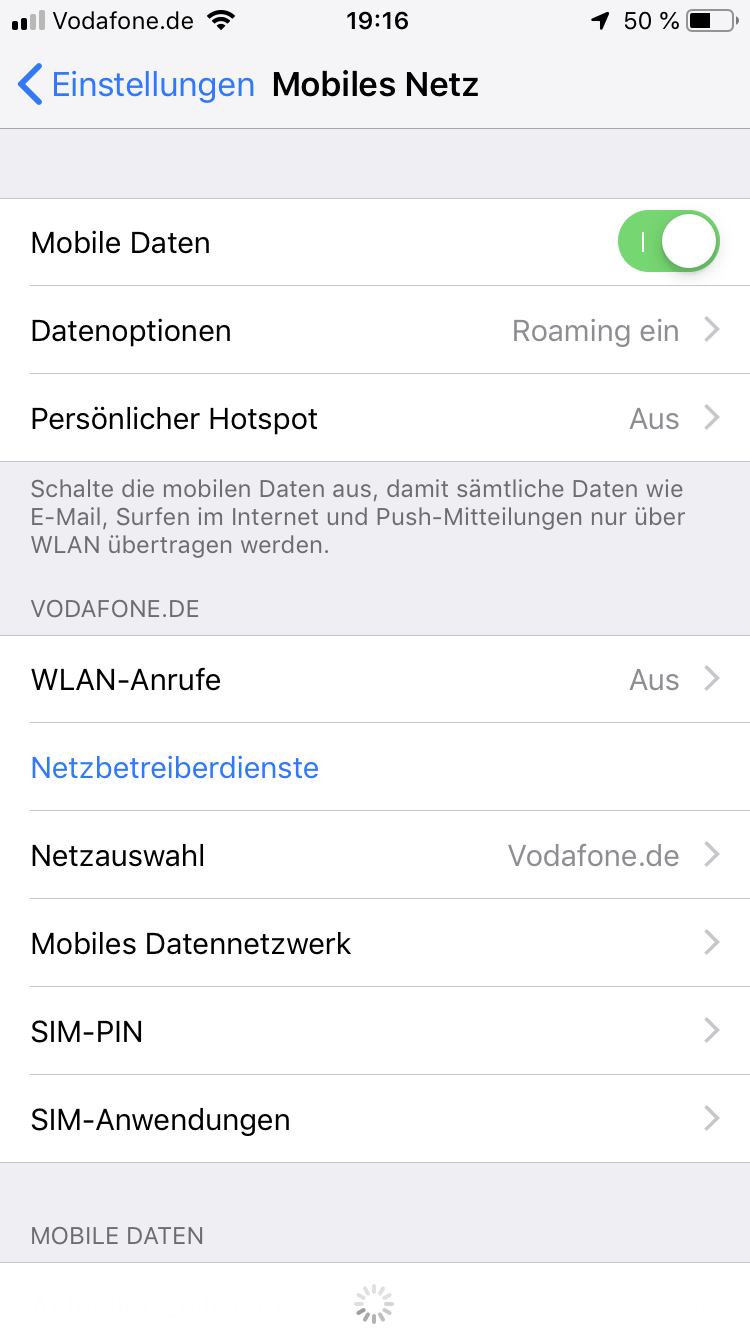The image size is (750, 1334).
Task: Open Mobiles Datennetzwerk settings
Action: click(x=375, y=944)
